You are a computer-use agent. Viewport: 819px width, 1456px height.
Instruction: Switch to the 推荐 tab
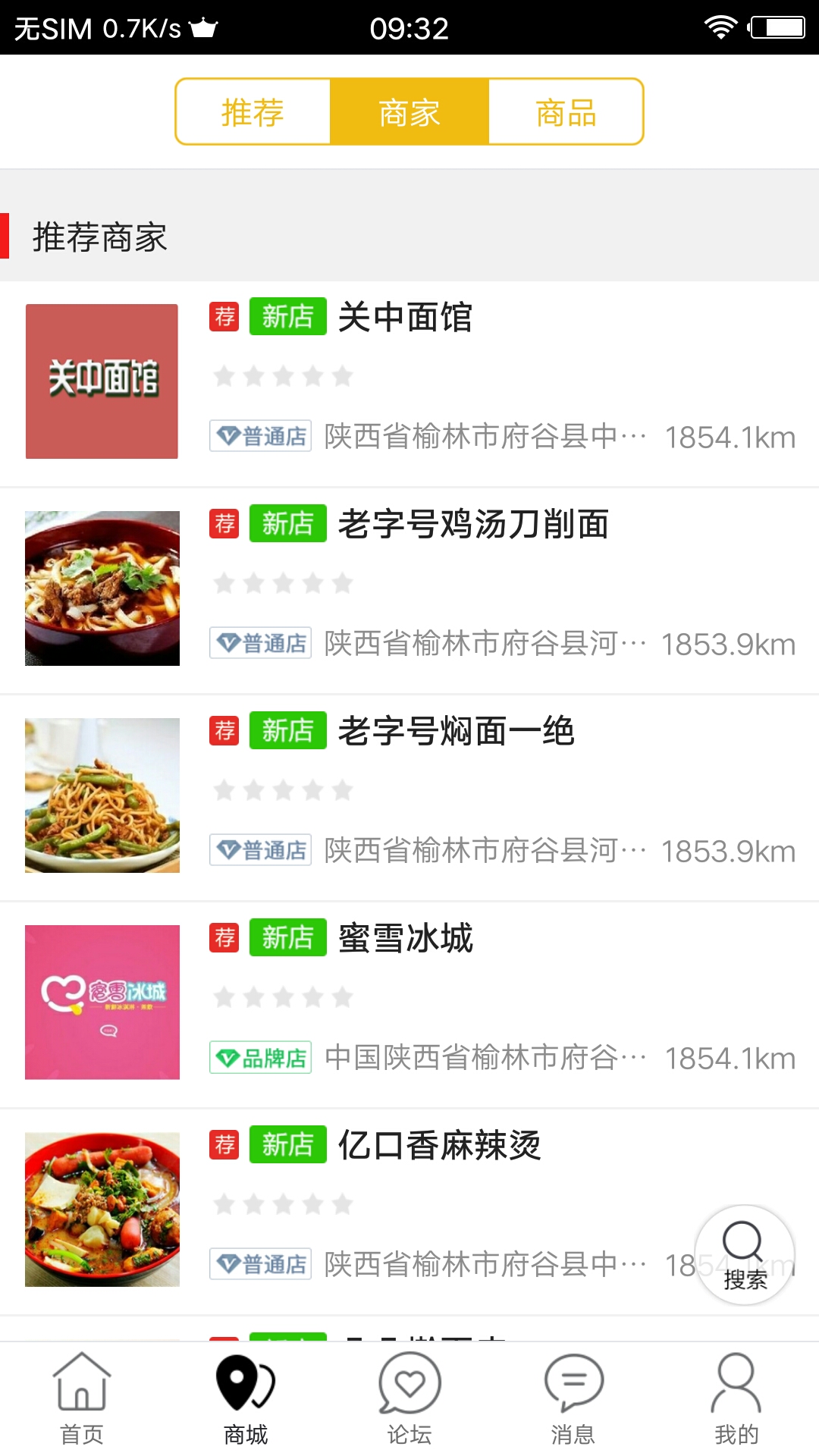(253, 112)
